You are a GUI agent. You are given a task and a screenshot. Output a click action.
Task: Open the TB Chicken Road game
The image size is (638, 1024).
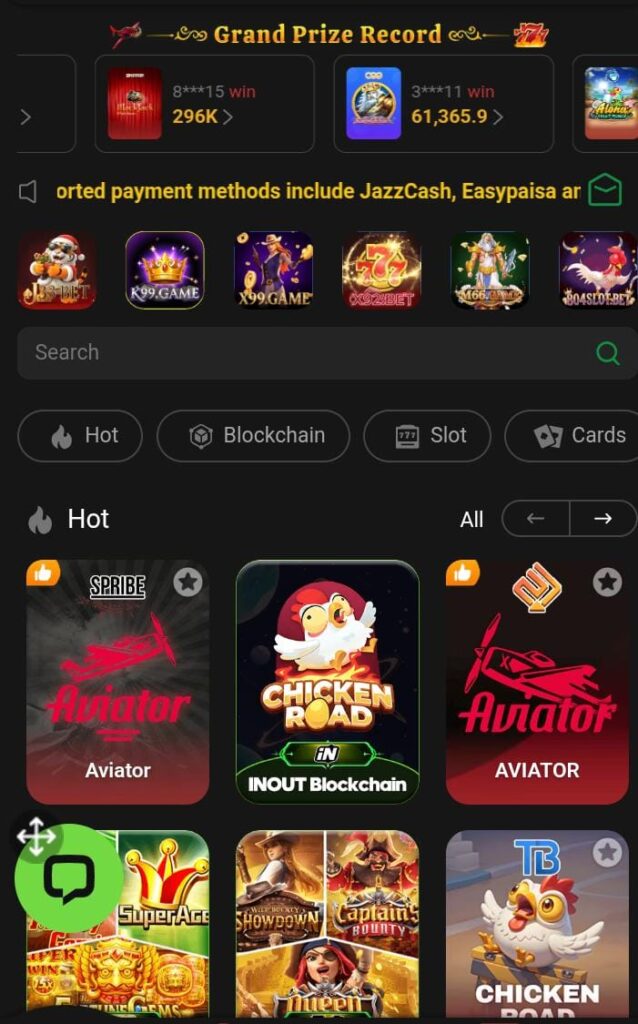pyautogui.click(x=537, y=930)
